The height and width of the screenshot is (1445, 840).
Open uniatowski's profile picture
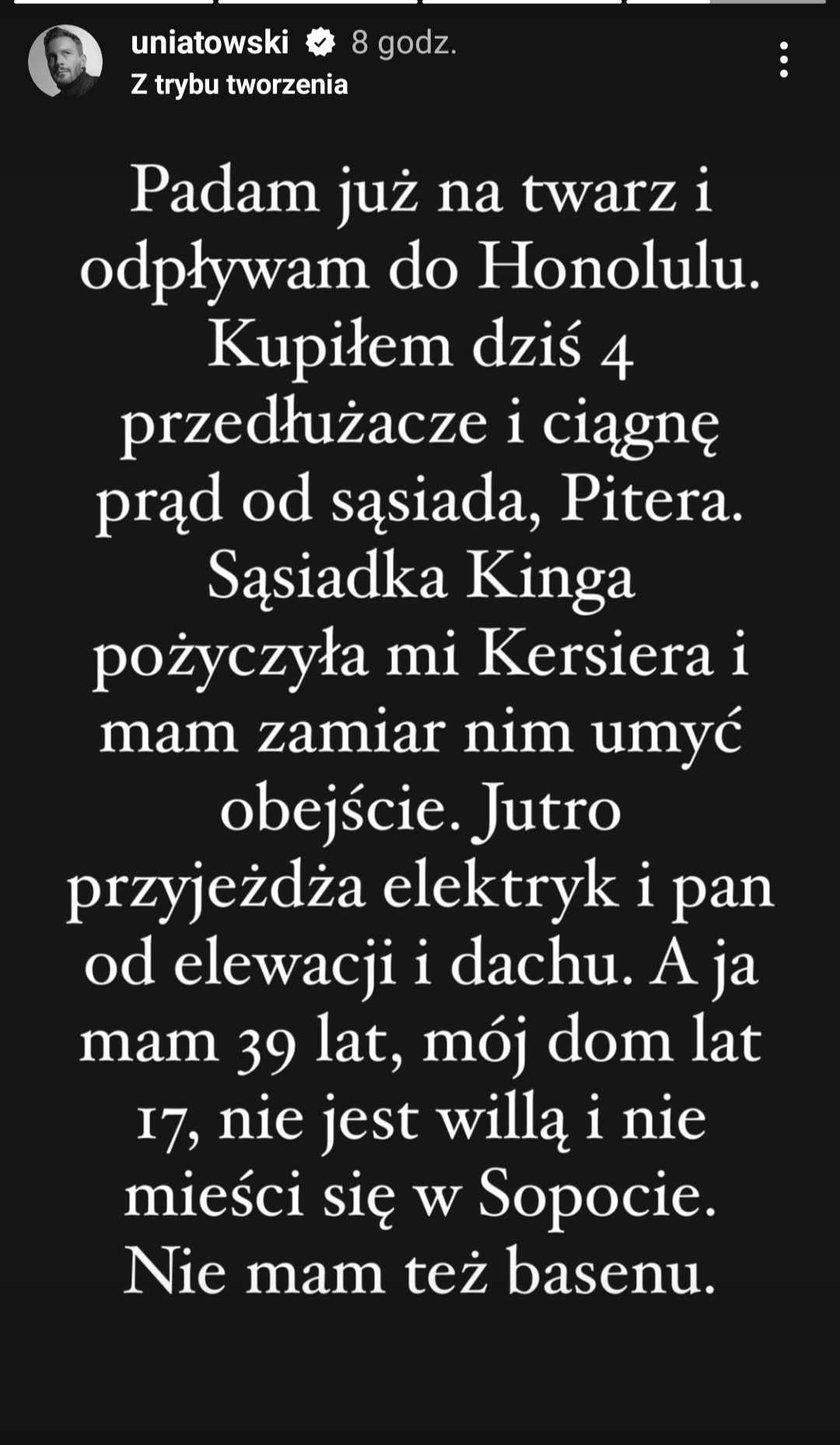pos(65,61)
